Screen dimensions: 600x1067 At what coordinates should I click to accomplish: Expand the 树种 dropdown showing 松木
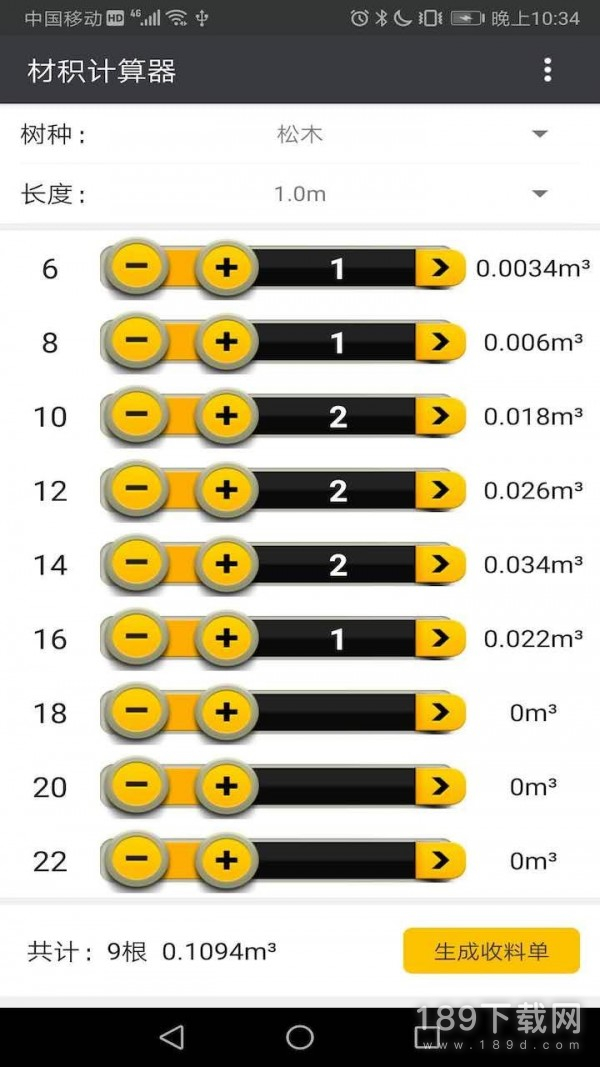(539, 134)
